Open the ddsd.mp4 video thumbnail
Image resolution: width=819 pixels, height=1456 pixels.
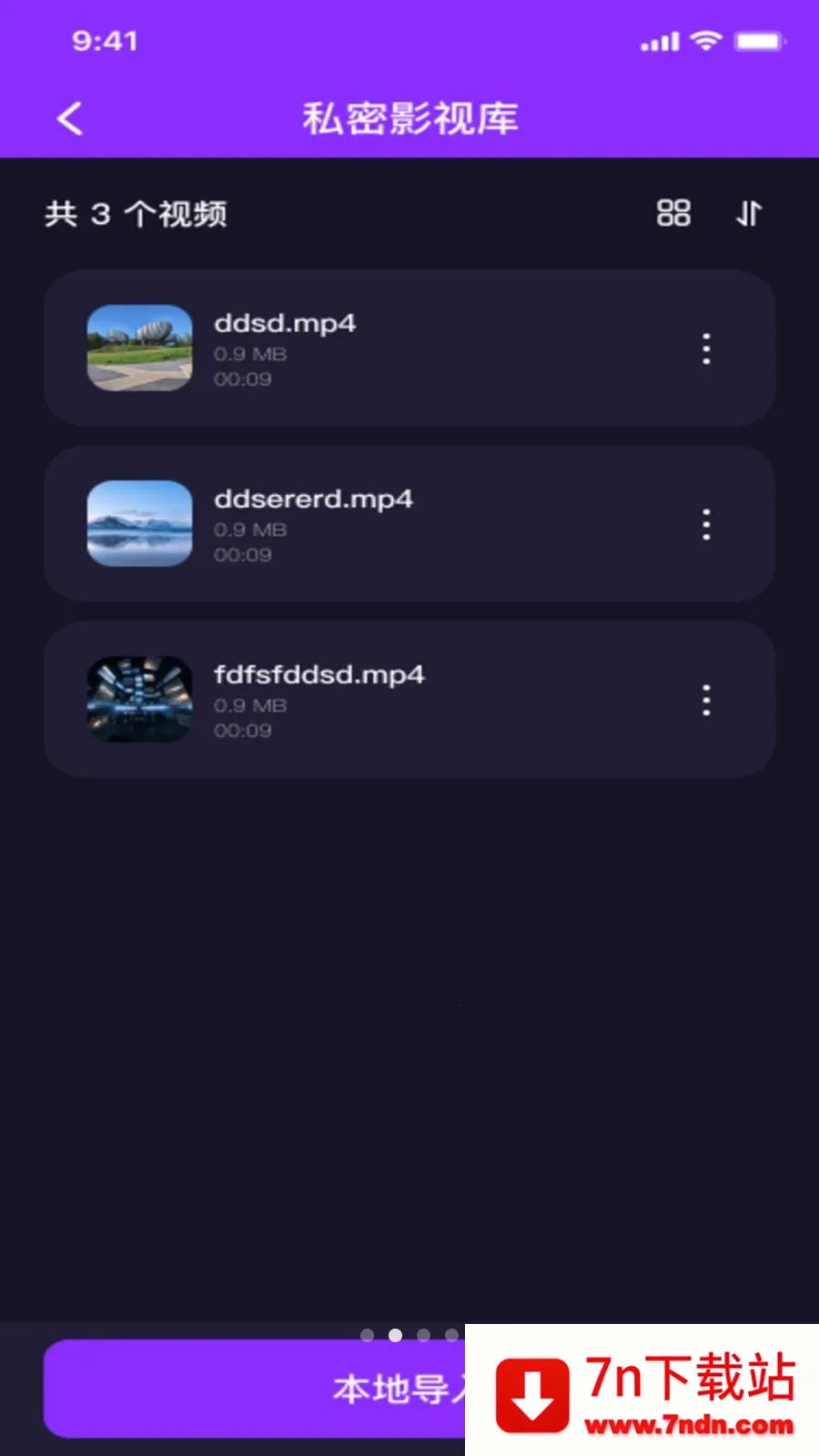click(139, 349)
